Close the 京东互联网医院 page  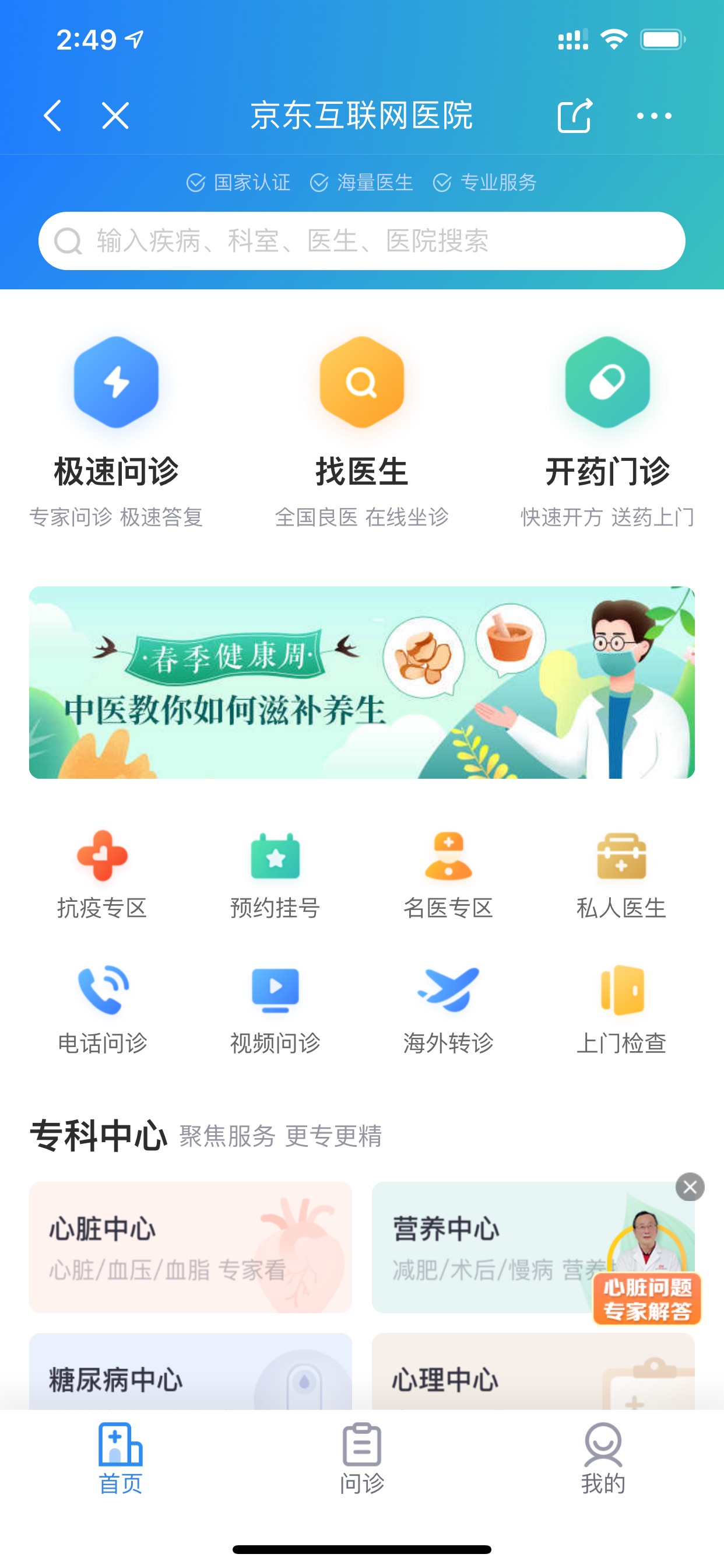(x=115, y=116)
